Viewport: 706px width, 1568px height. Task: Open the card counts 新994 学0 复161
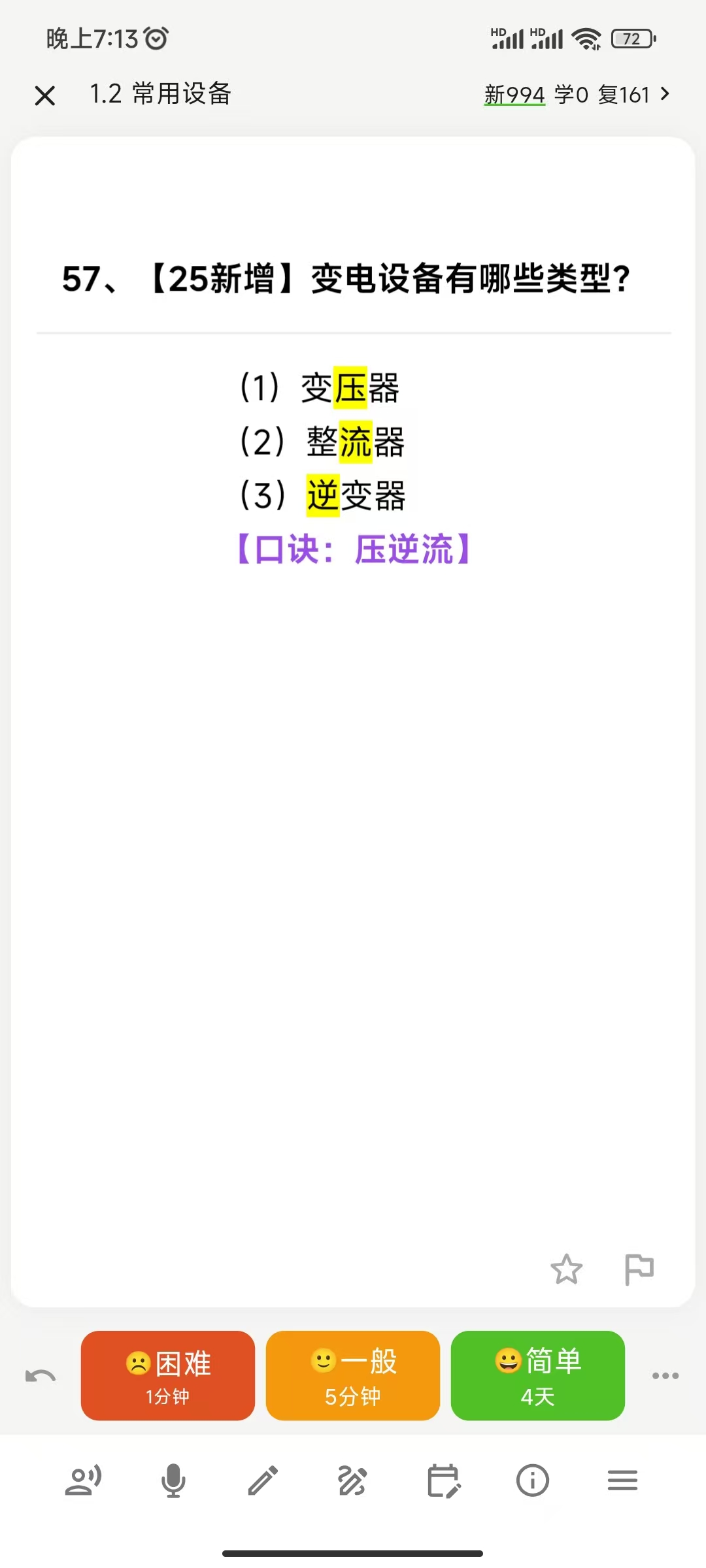pyautogui.click(x=577, y=95)
